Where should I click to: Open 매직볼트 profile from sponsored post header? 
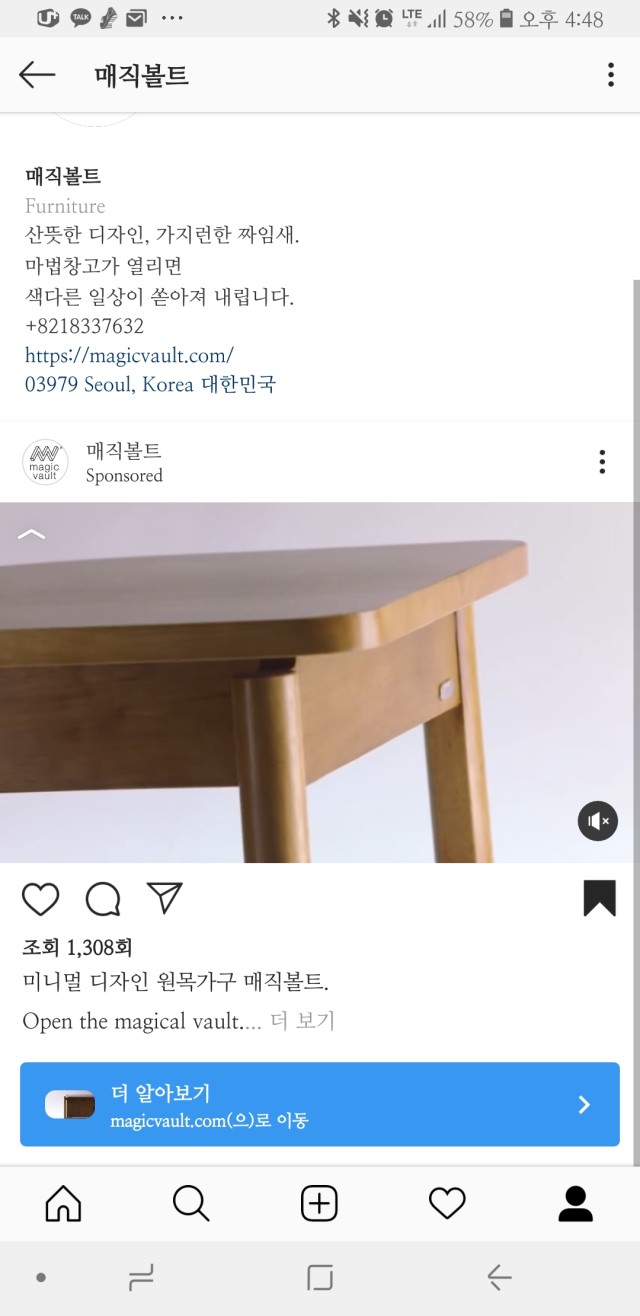tap(123, 452)
